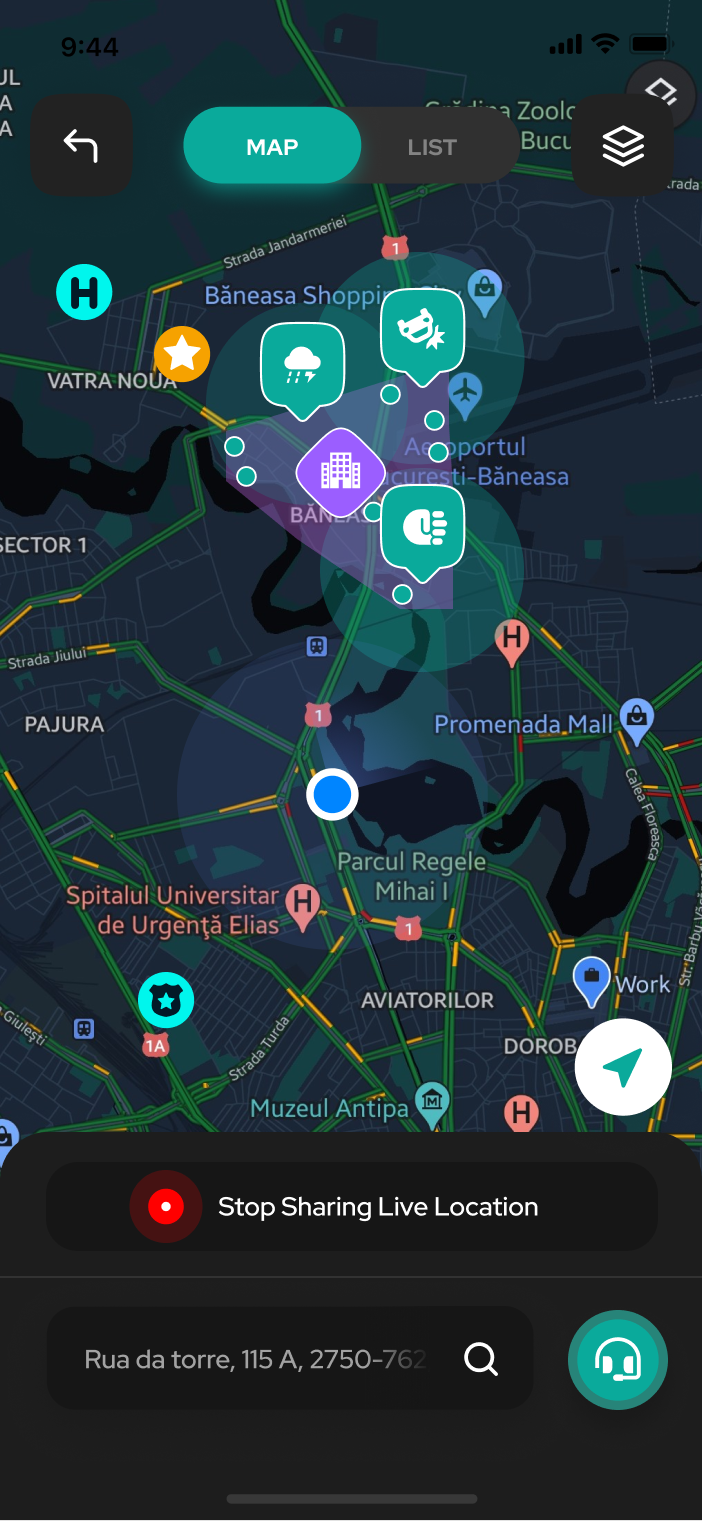Stop Sharing Live Location

[352, 1207]
